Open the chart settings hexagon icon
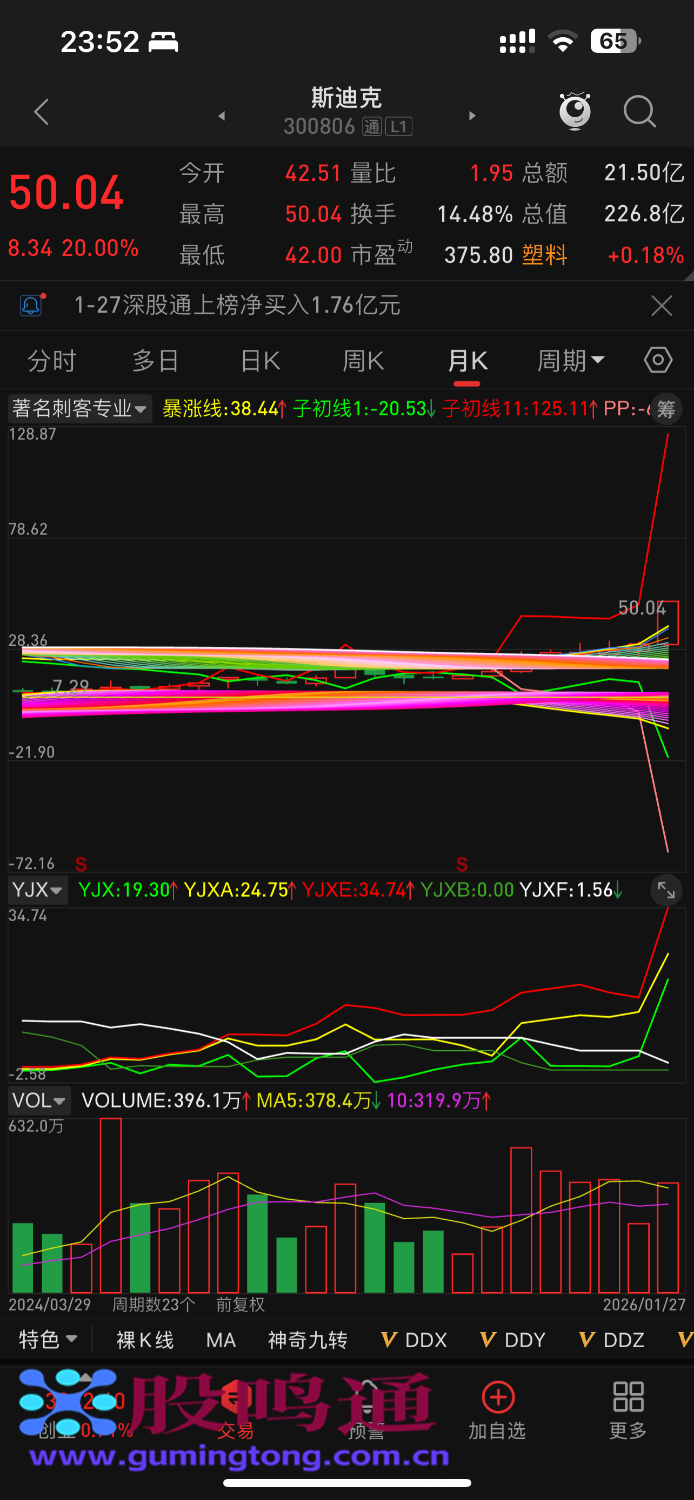694x1500 pixels. pyautogui.click(x=657, y=360)
